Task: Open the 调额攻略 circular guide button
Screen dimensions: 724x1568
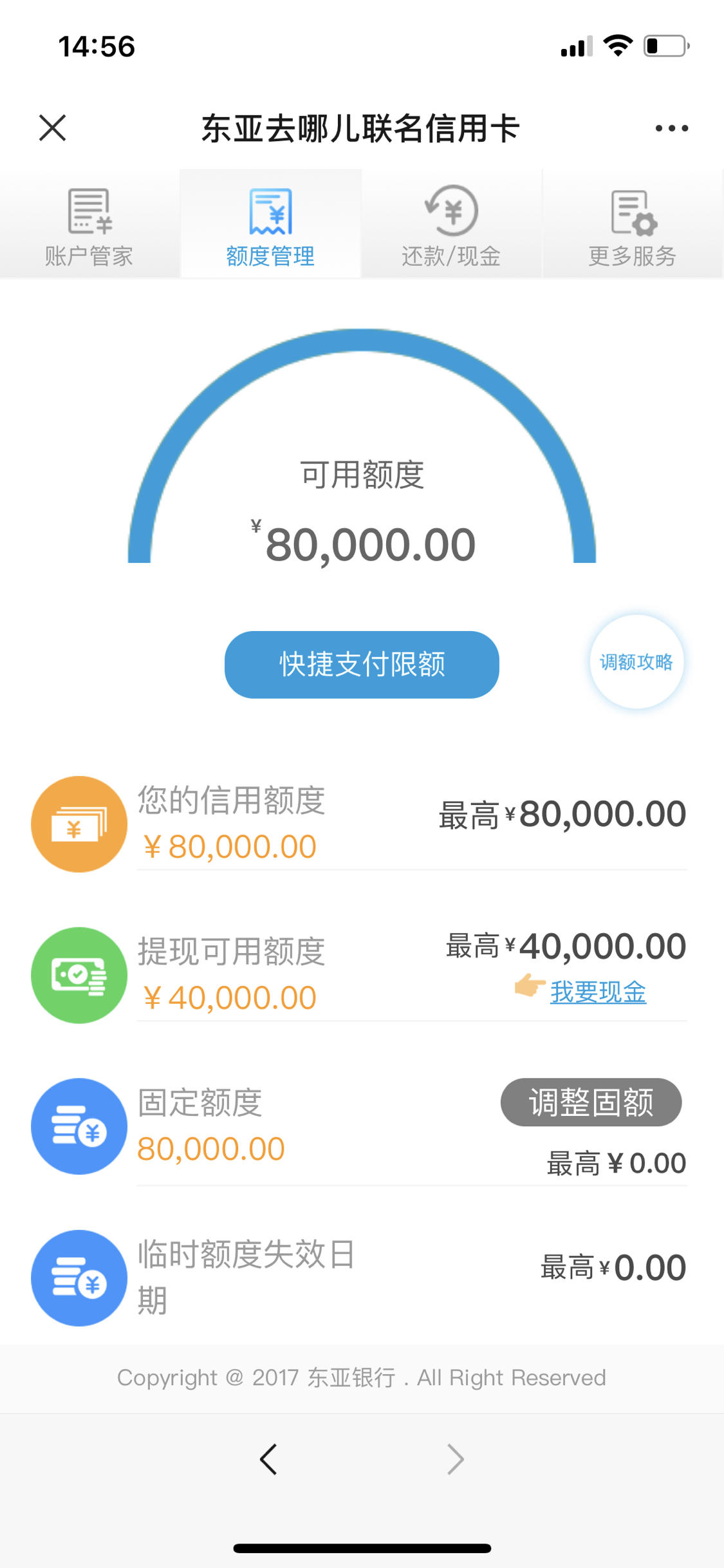Action: 636,662
